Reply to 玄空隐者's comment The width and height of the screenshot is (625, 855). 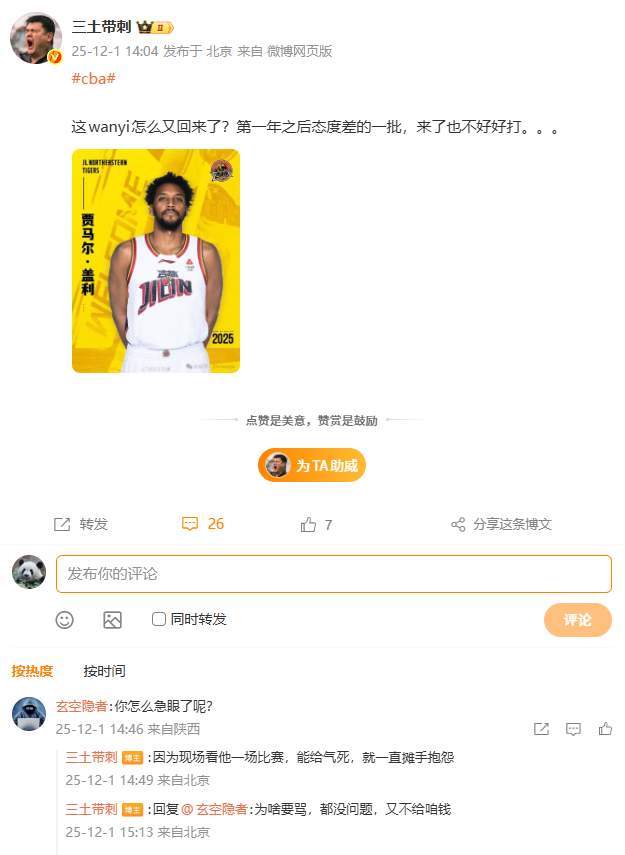coord(573,729)
